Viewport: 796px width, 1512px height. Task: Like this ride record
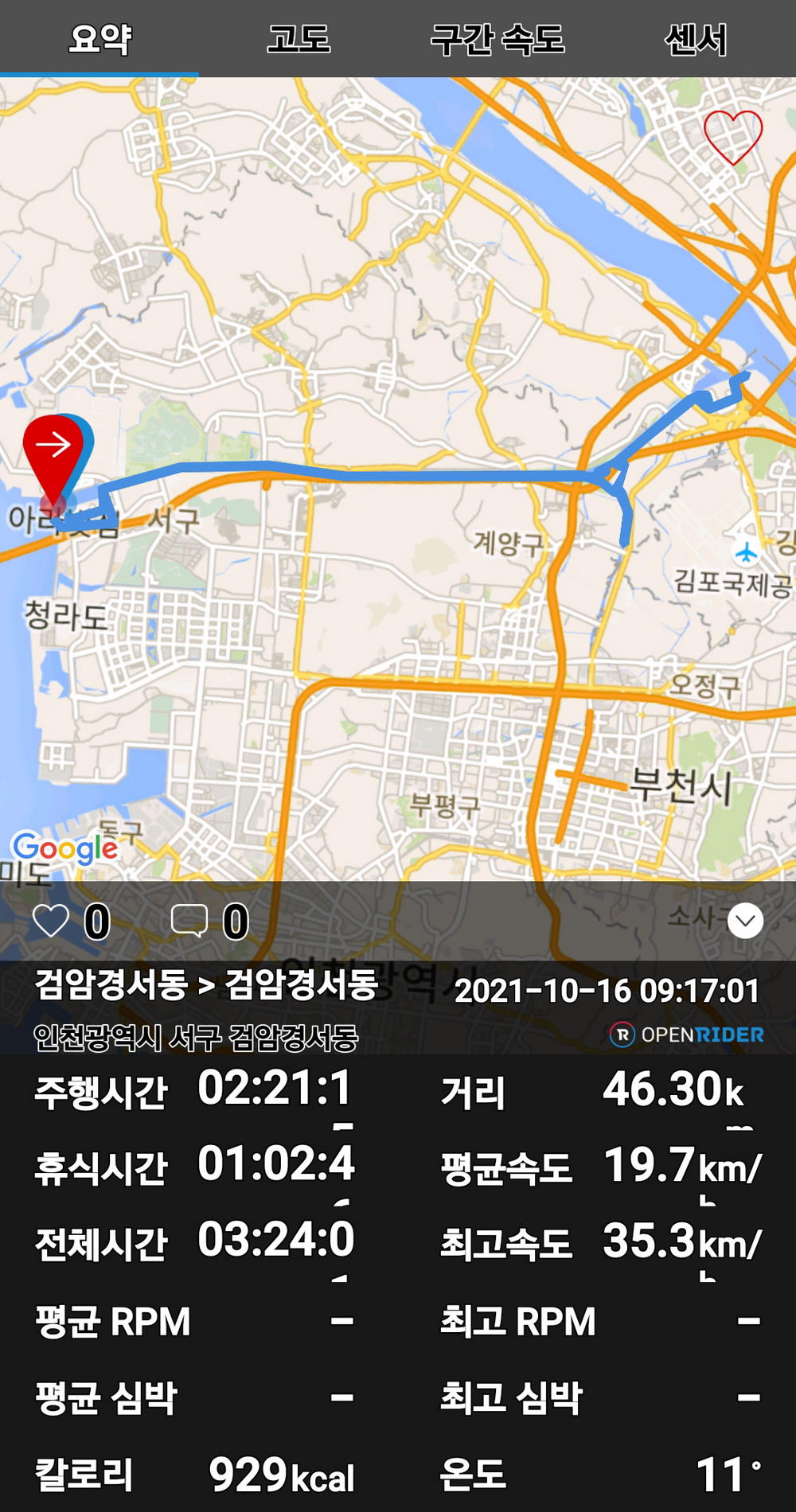[x=51, y=921]
